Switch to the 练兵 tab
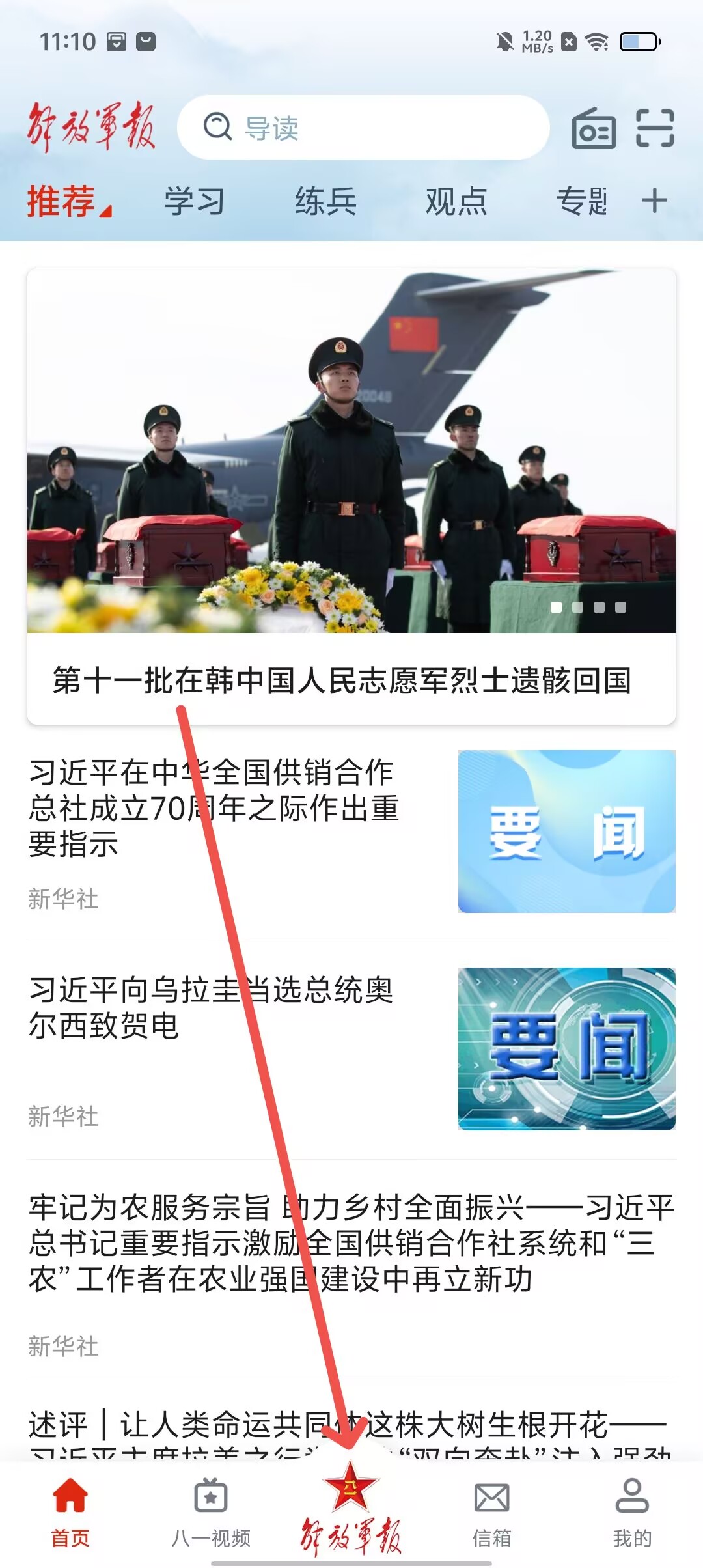This screenshot has height=1568, width=703. pyautogui.click(x=325, y=201)
